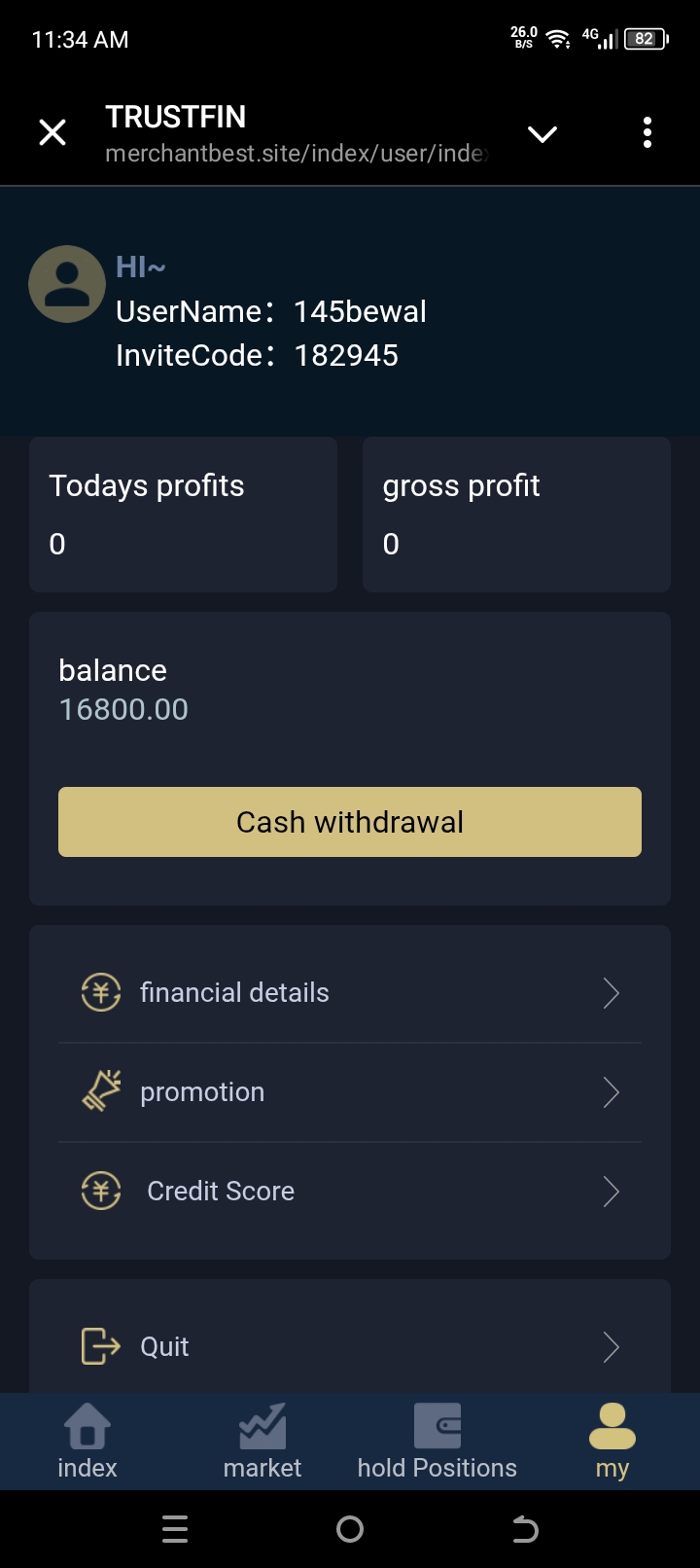Close the TRUSTFIN browser tab
The image size is (700, 1568).
tap(52, 132)
